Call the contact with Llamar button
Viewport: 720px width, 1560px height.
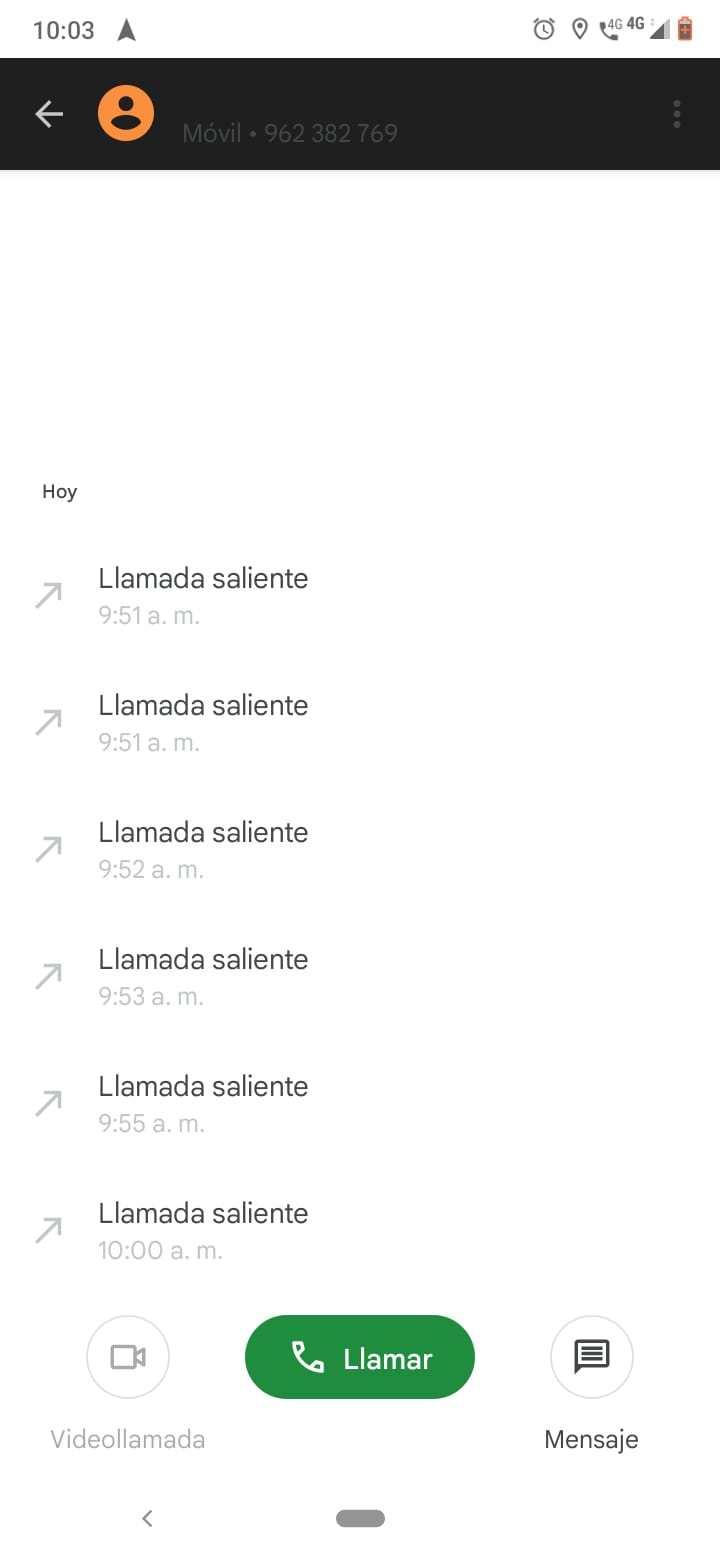click(360, 1357)
